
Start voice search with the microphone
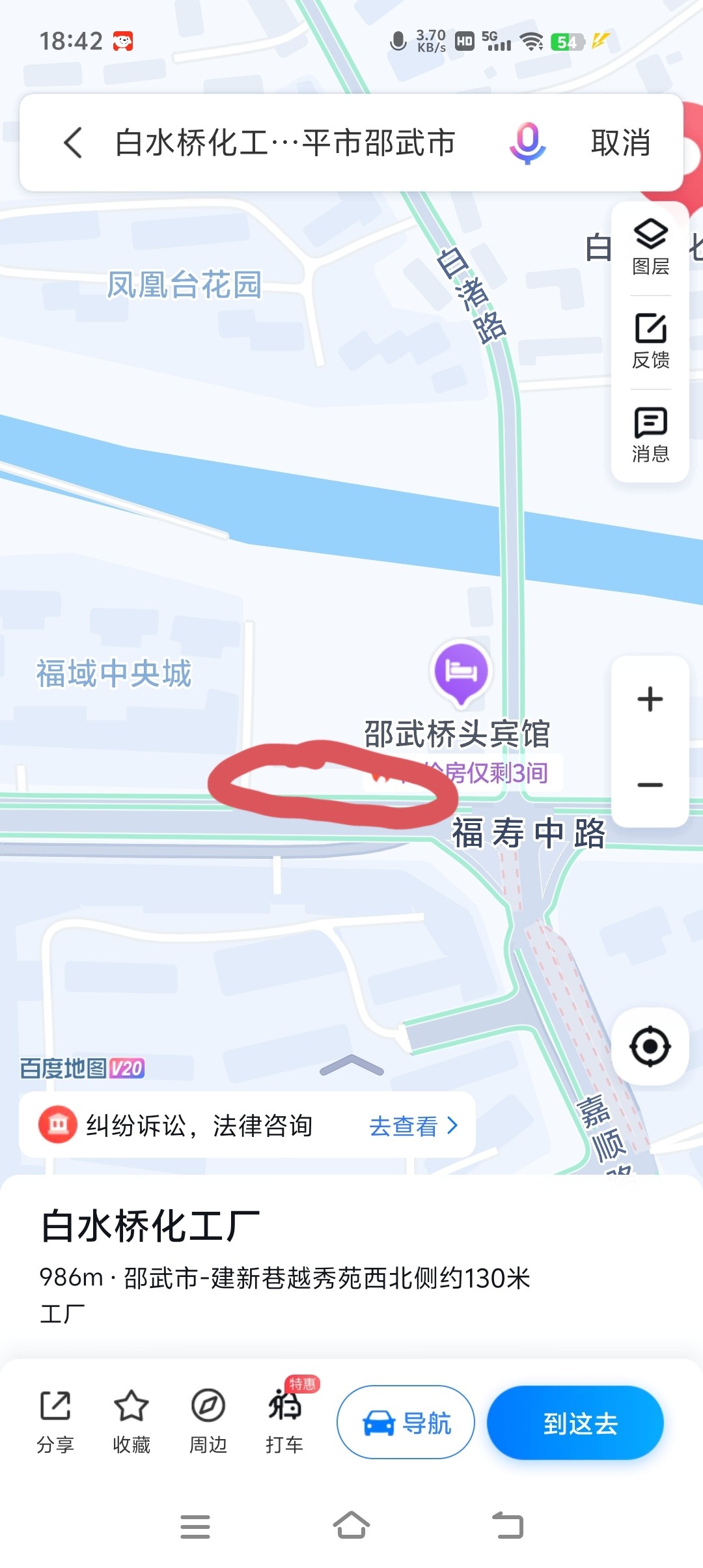527,143
